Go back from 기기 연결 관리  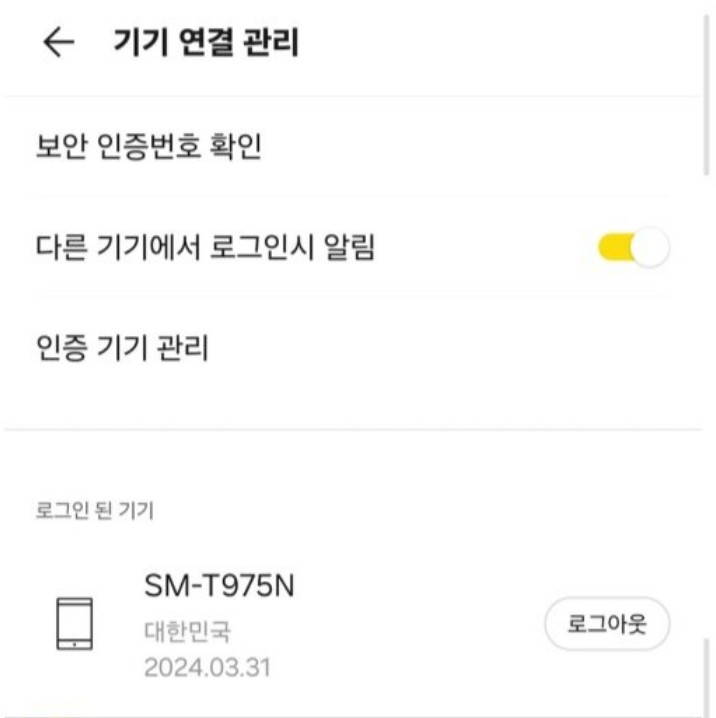click(60, 43)
